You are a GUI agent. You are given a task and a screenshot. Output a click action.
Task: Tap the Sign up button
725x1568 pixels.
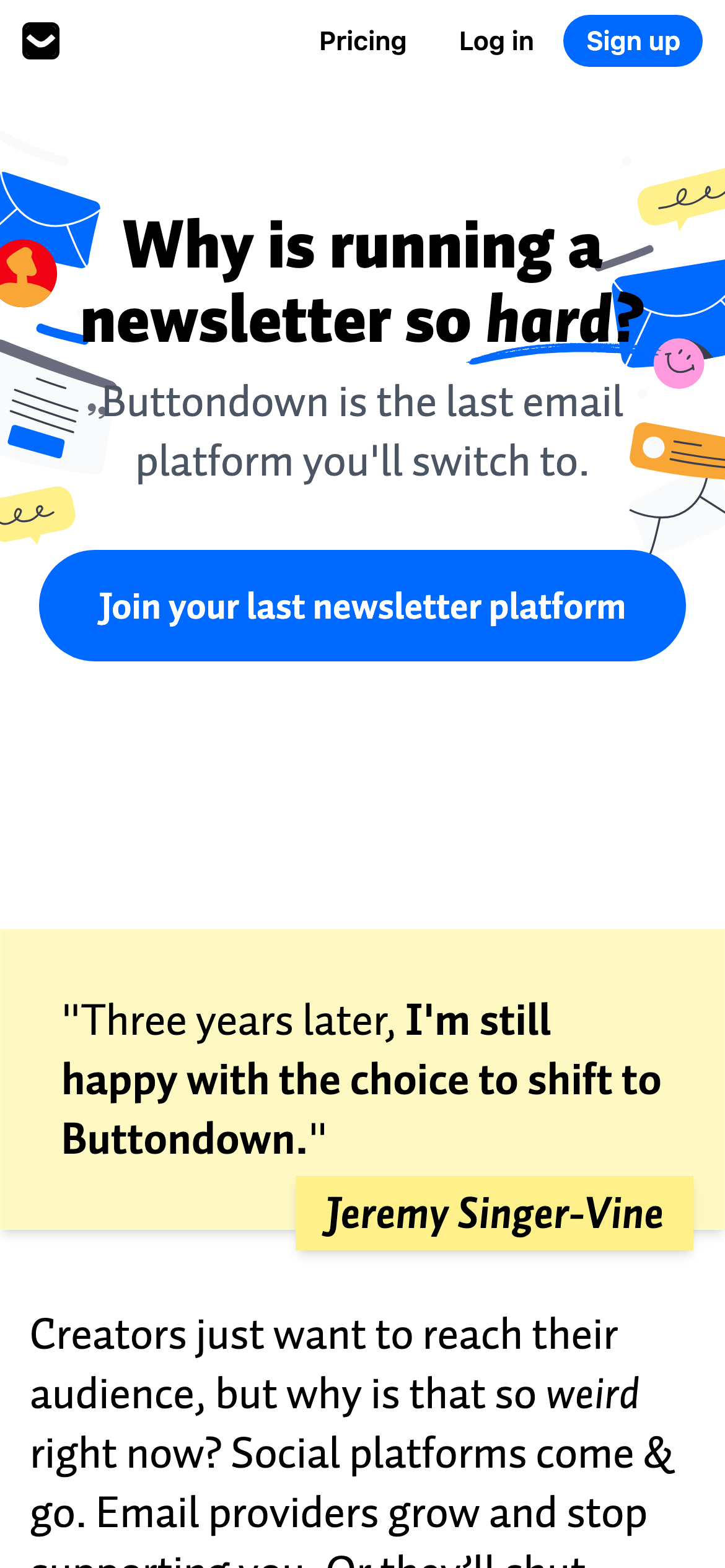click(x=633, y=41)
